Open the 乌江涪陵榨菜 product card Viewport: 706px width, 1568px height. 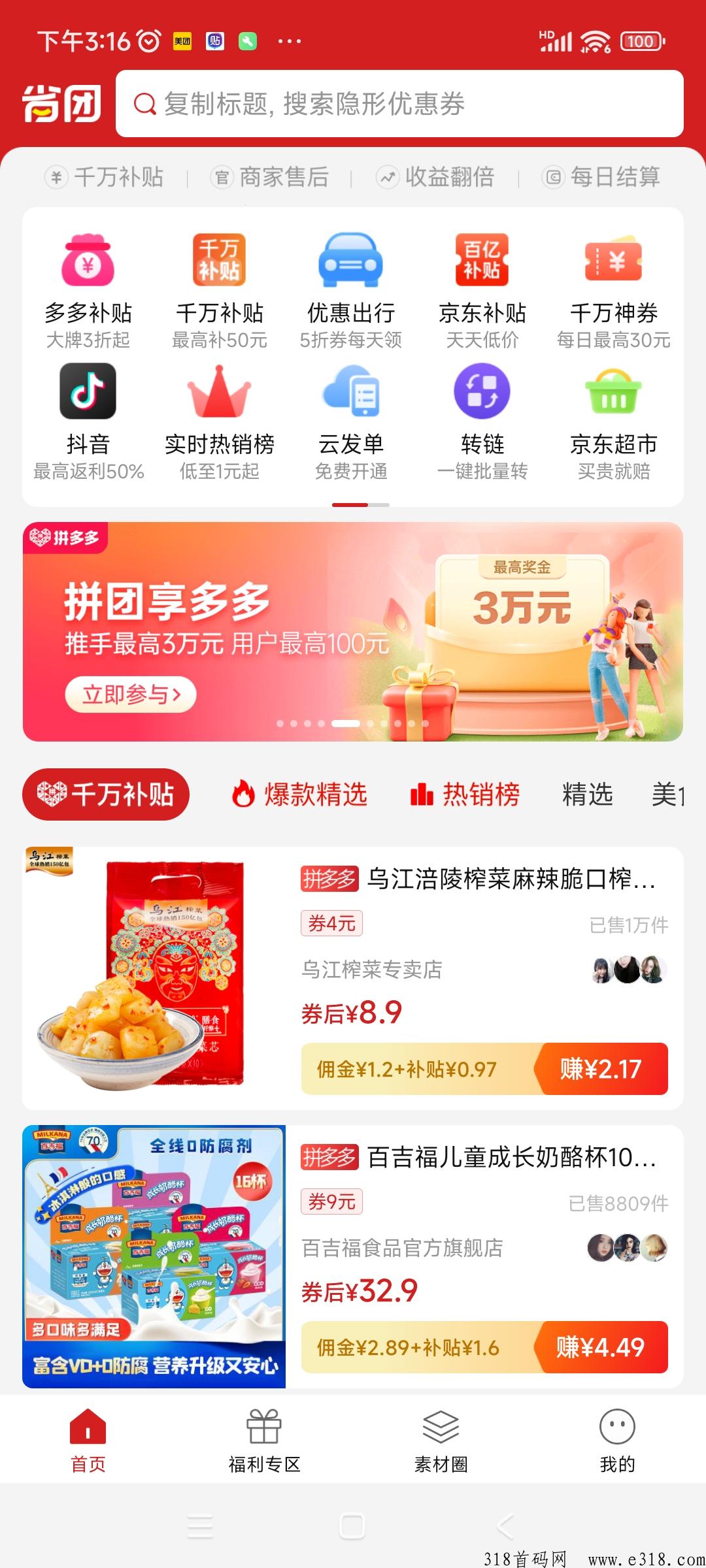click(353, 978)
